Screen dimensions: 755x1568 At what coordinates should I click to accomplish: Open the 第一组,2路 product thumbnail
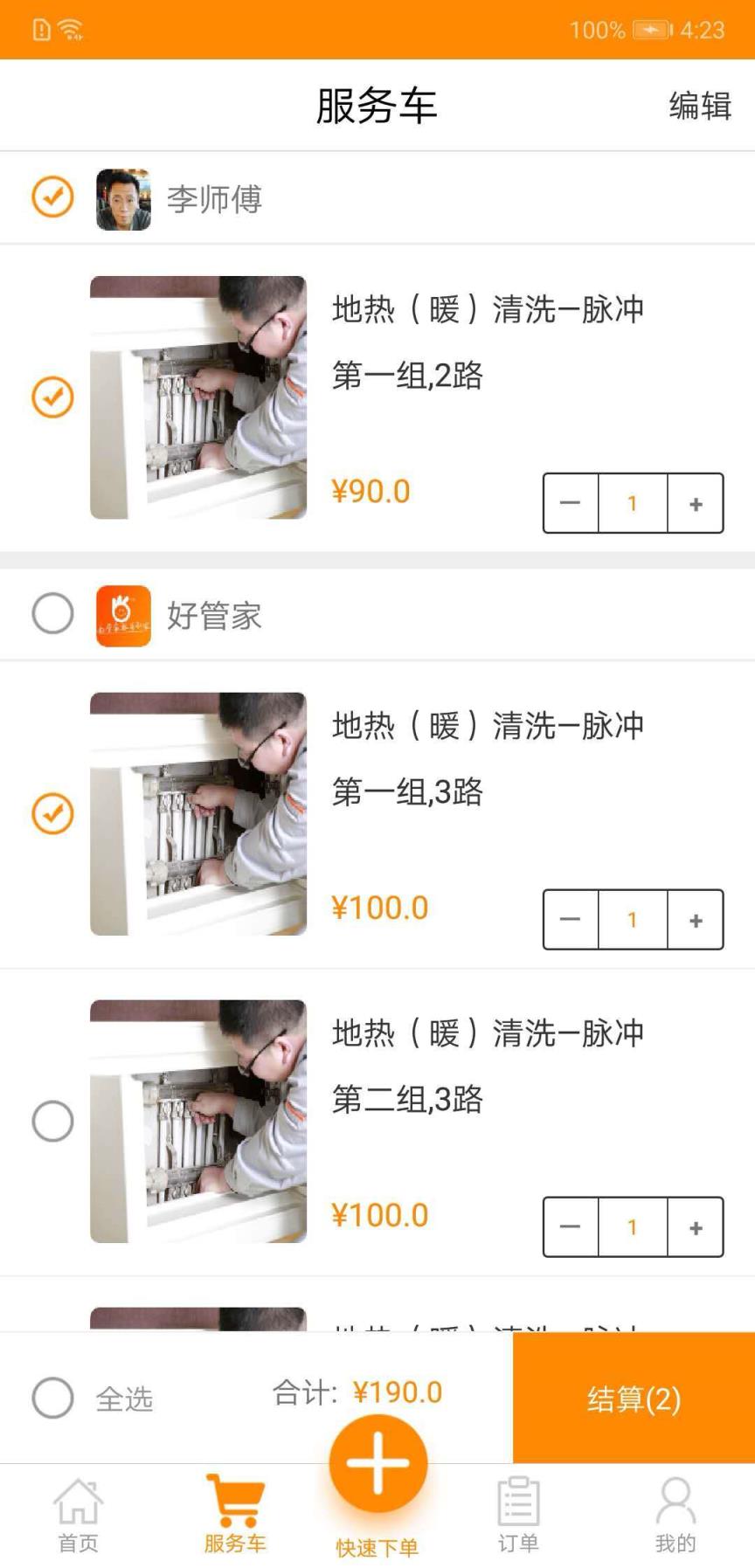[x=198, y=395]
